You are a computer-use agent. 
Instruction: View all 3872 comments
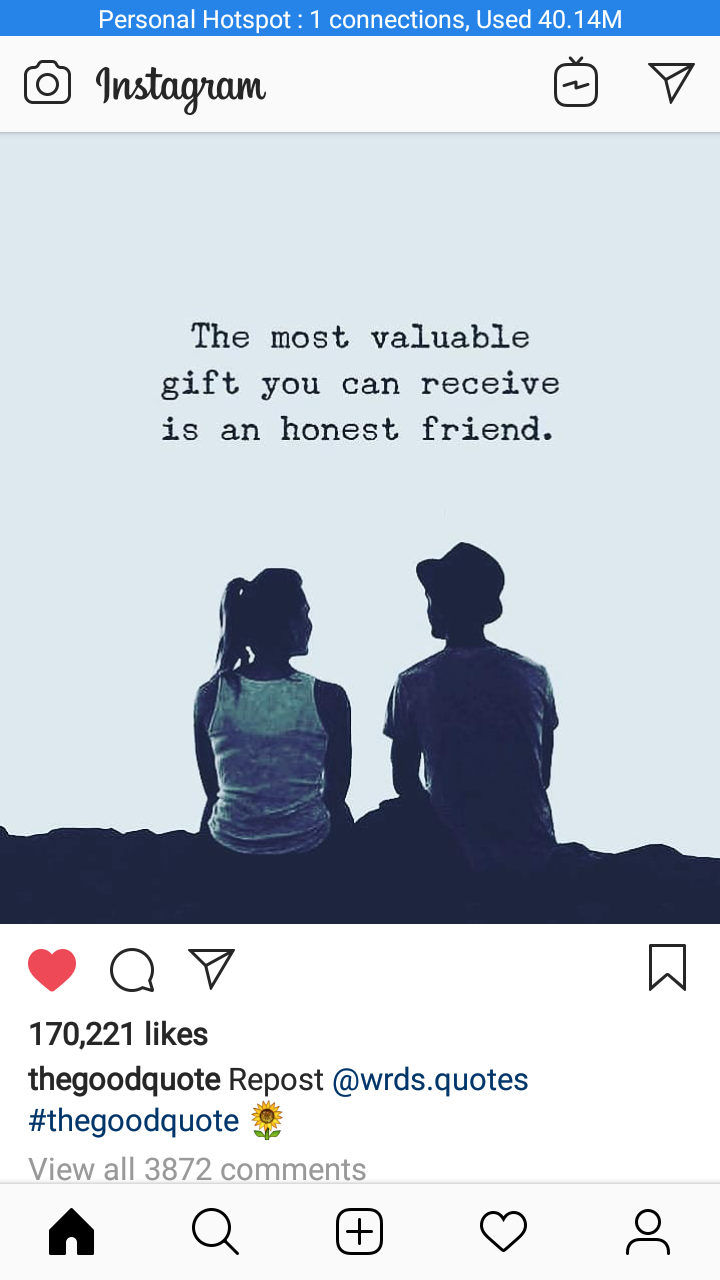click(197, 1168)
